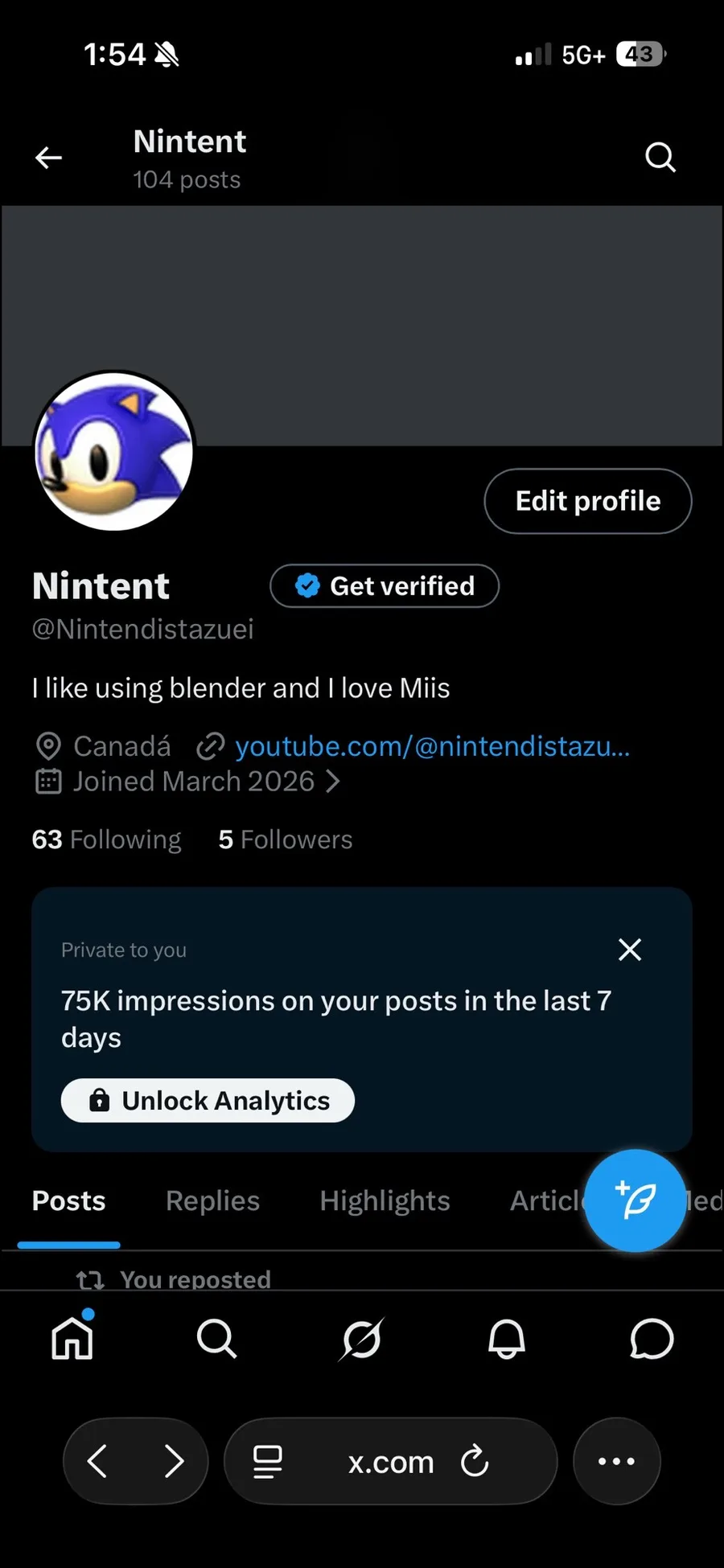Image resolution: width=724 pixels, height=1568 pixels.
Task: Tap the Edit profile button
Action: click(x=587, y=501)
